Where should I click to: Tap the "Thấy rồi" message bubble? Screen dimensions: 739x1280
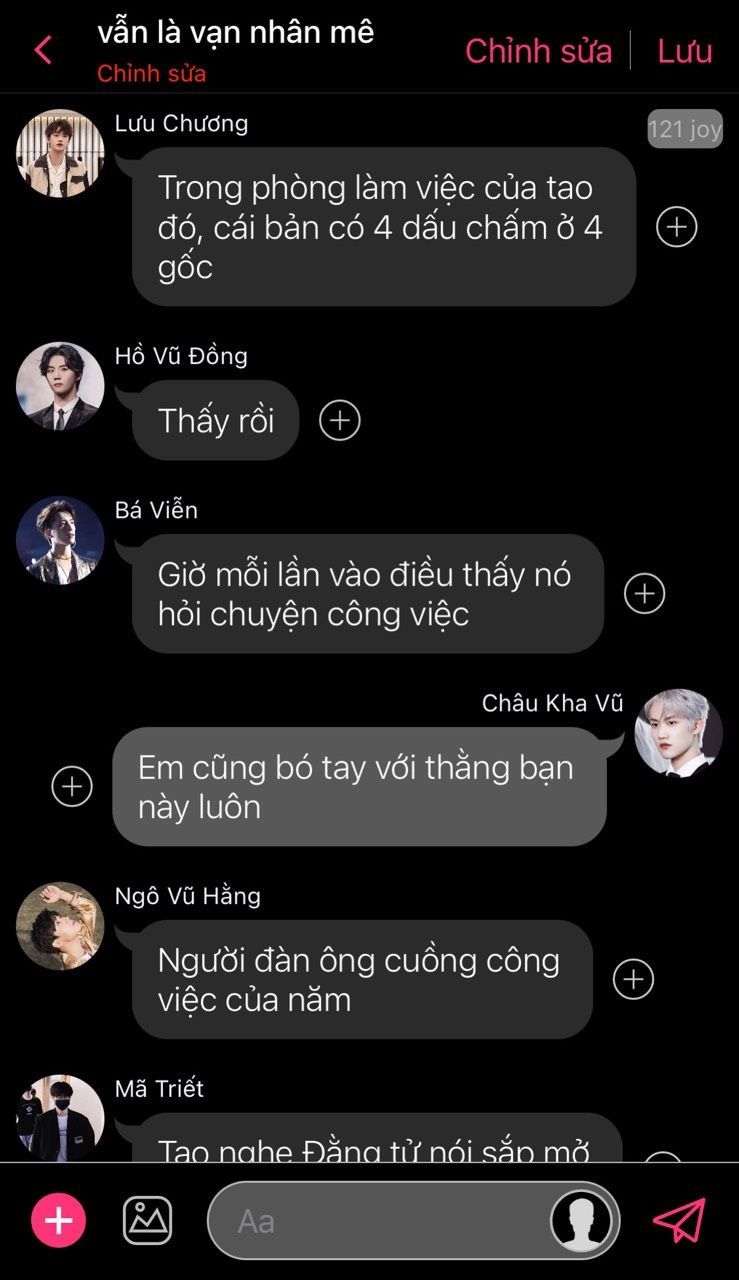point(216,421)
